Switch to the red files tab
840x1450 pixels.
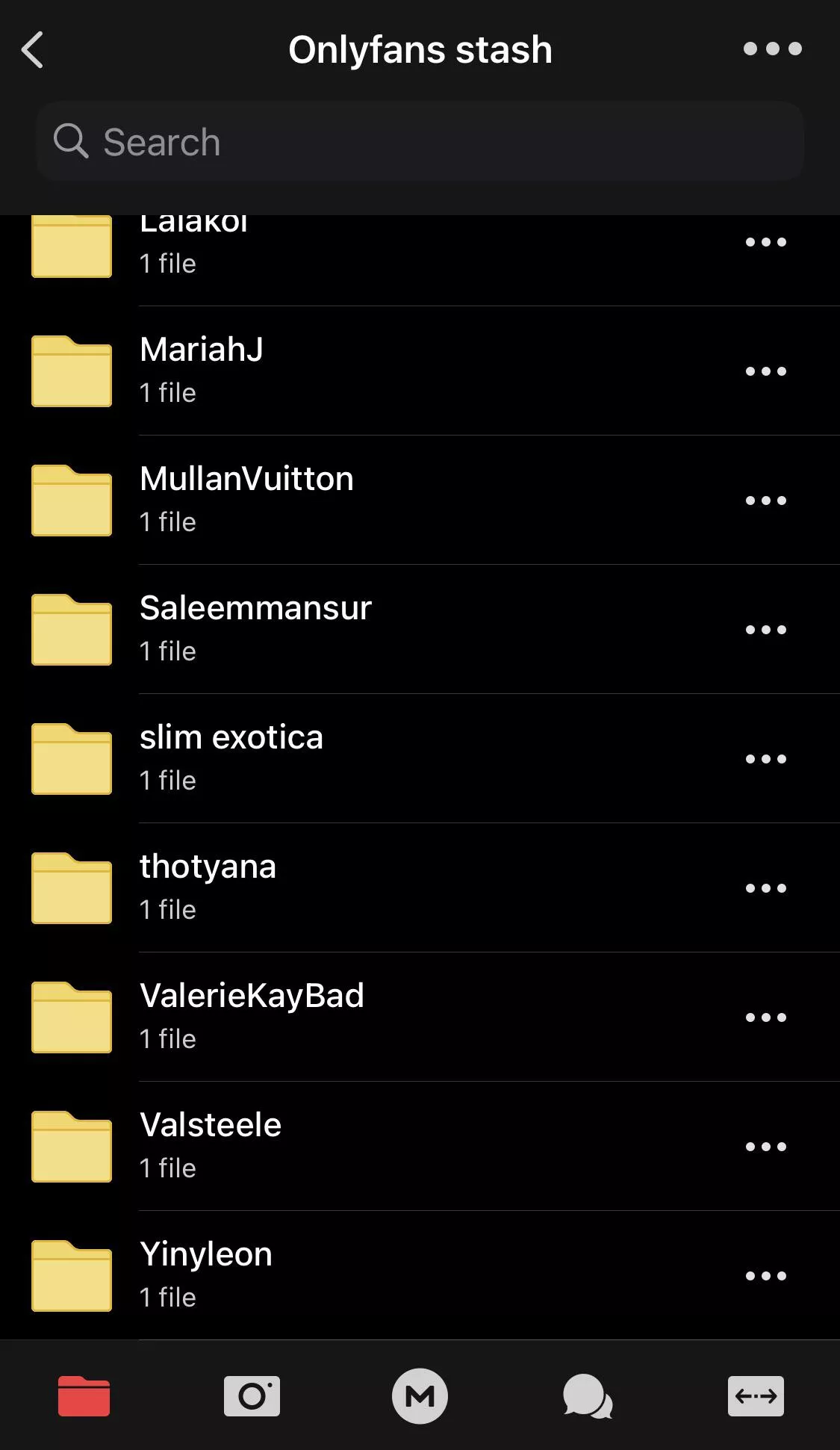(84, 1395)
